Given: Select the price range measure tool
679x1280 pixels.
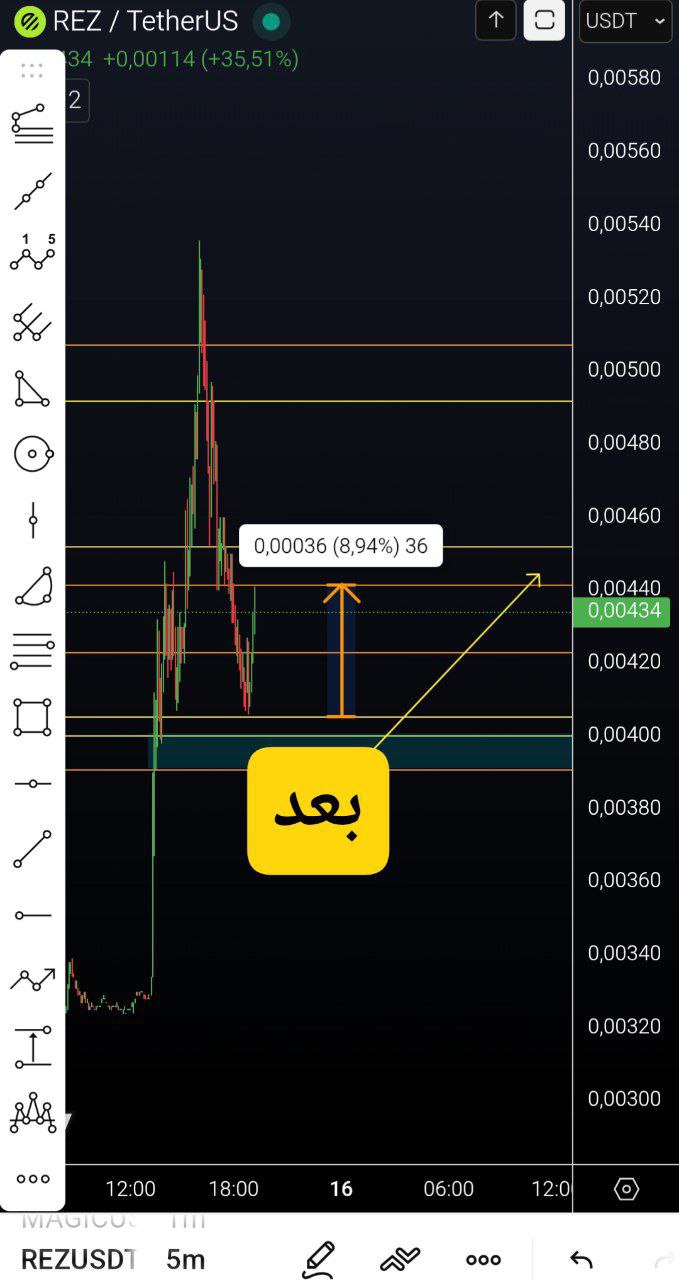Looking at the screenshot, I should (x=32, y=1047).
